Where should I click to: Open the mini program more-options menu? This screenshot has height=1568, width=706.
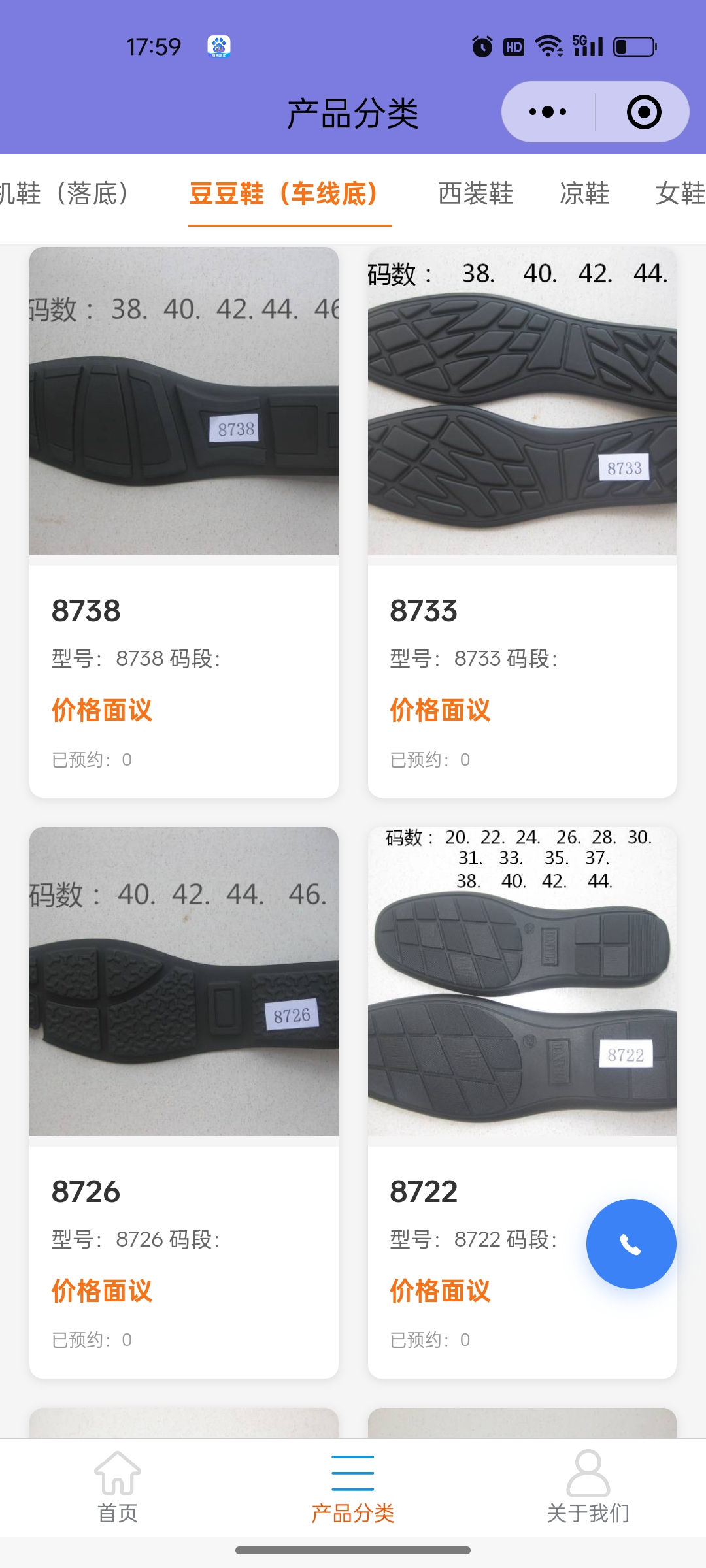coord(548,112)
